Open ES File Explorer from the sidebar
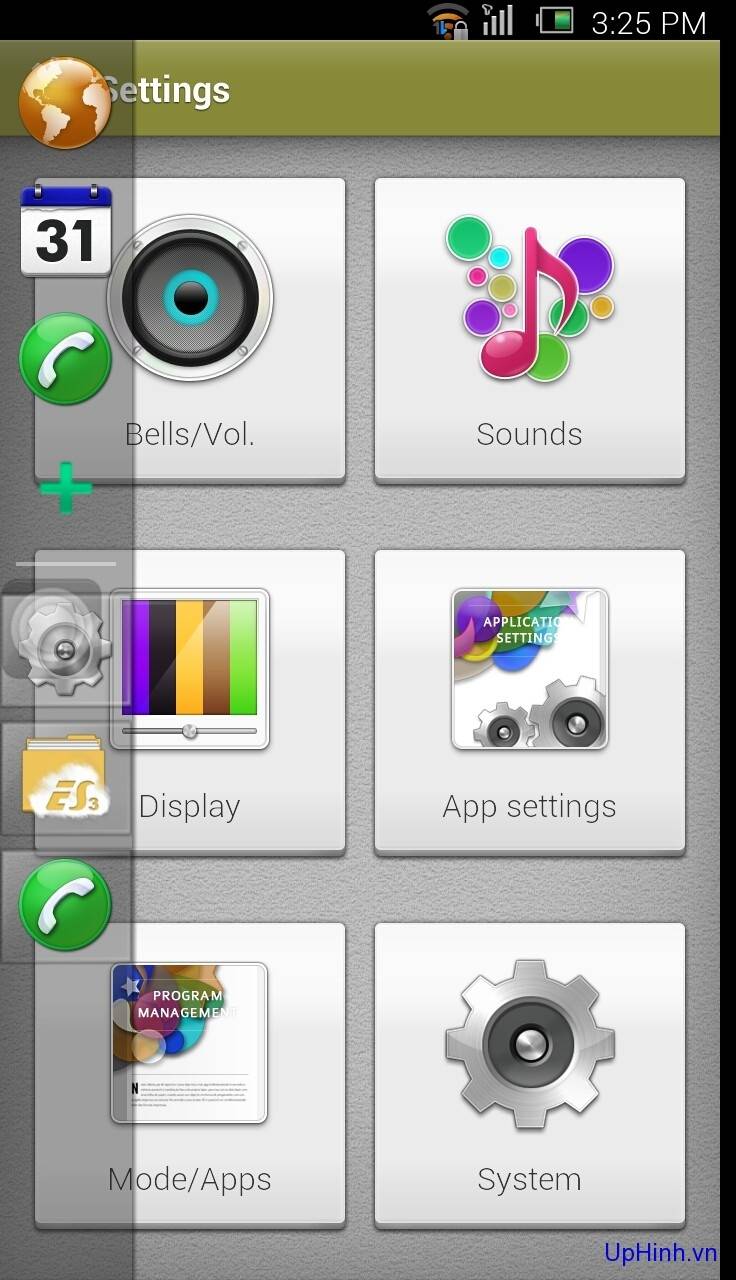 tap(65, 777)
